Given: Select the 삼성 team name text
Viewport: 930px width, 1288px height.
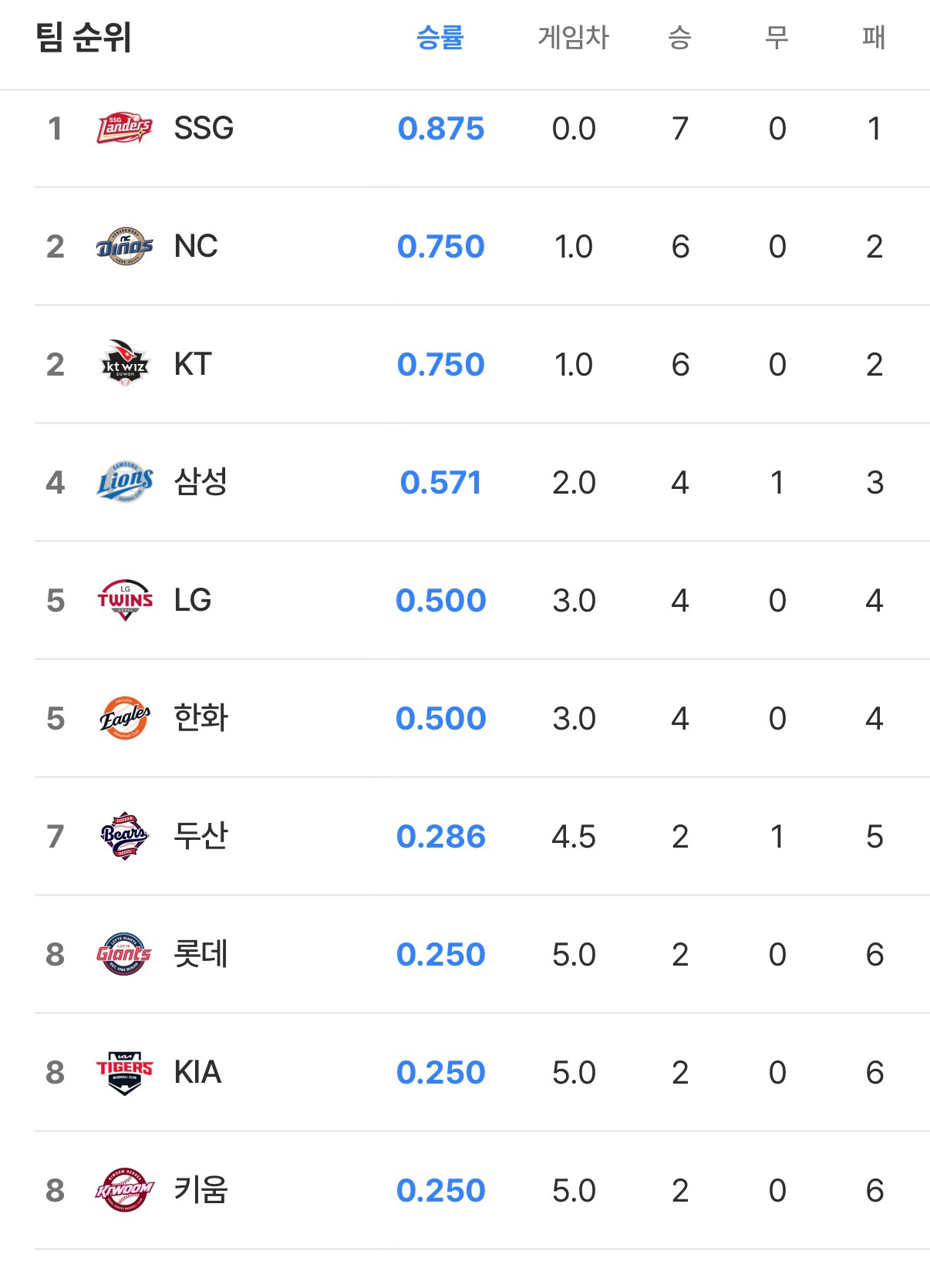Looking at the screenshot, I should point(199,481).
